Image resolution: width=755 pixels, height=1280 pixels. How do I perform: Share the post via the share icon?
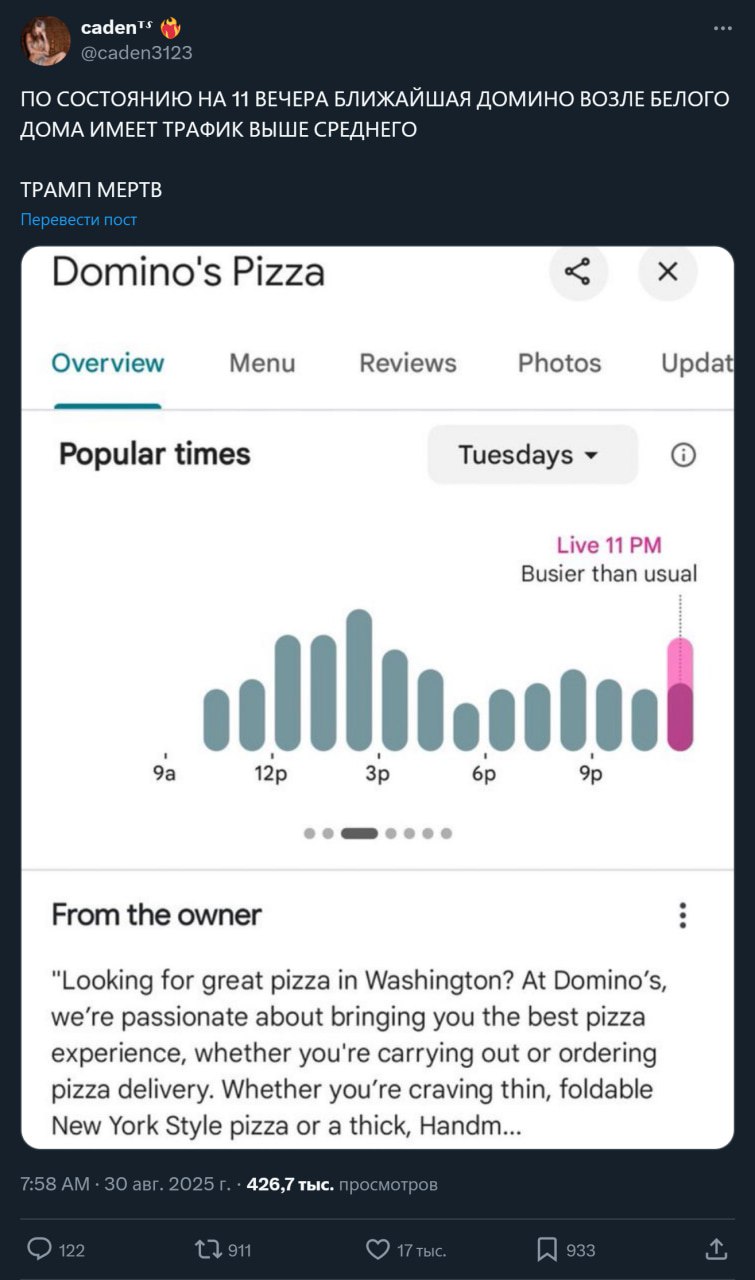point(716,1248)
